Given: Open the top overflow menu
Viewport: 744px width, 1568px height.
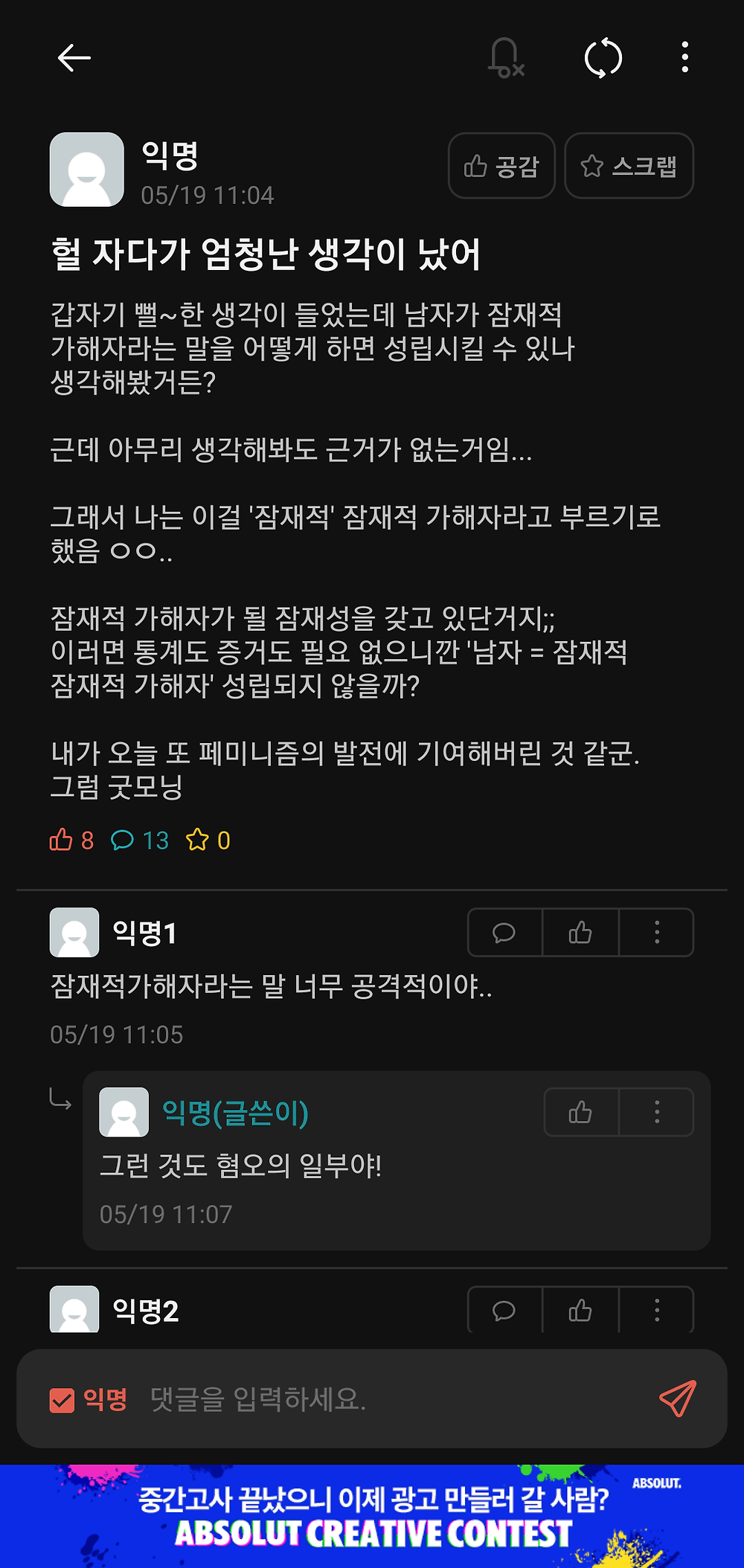Looking at the screenshot, I should tap(684, 58).
